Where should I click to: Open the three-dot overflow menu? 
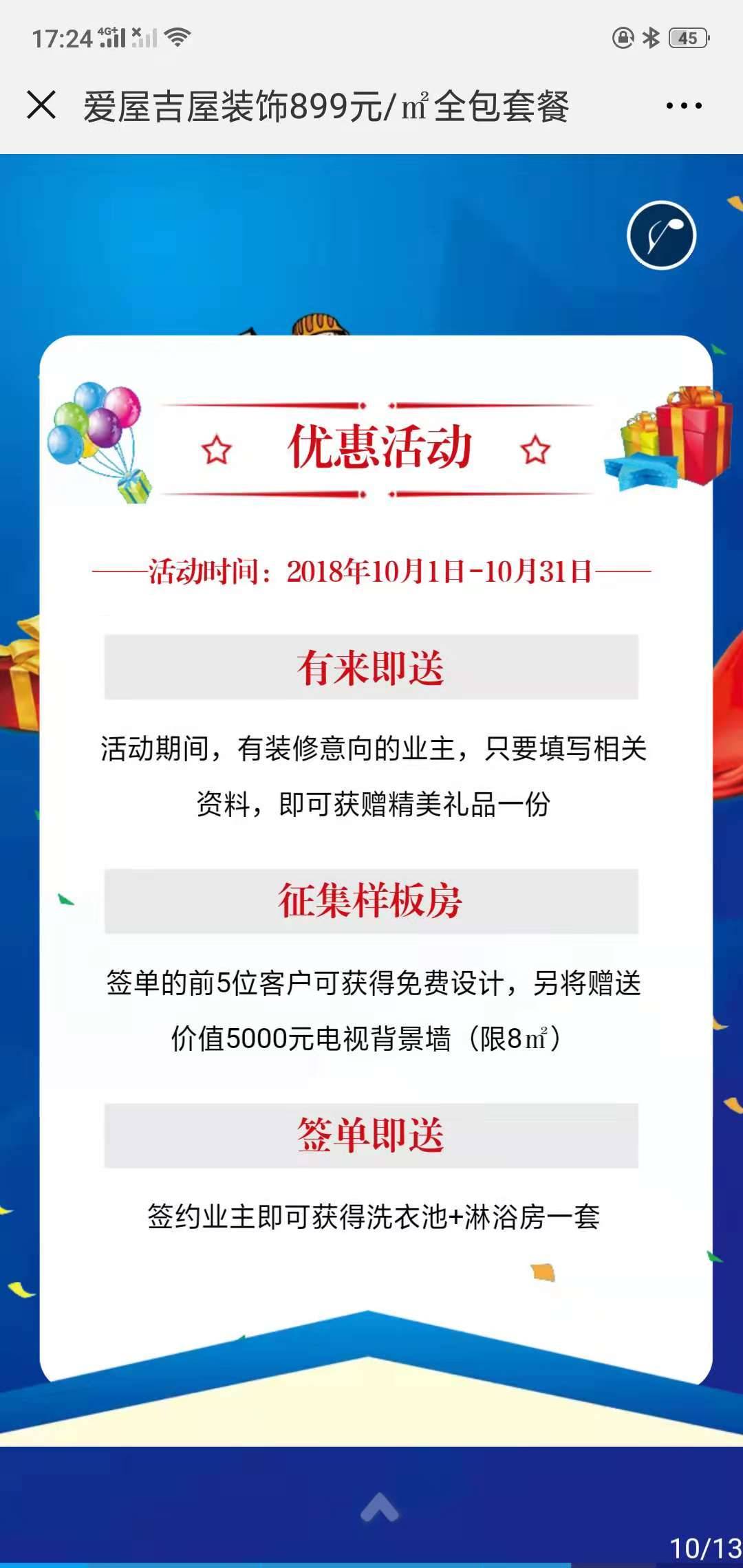tap(683, 106)
